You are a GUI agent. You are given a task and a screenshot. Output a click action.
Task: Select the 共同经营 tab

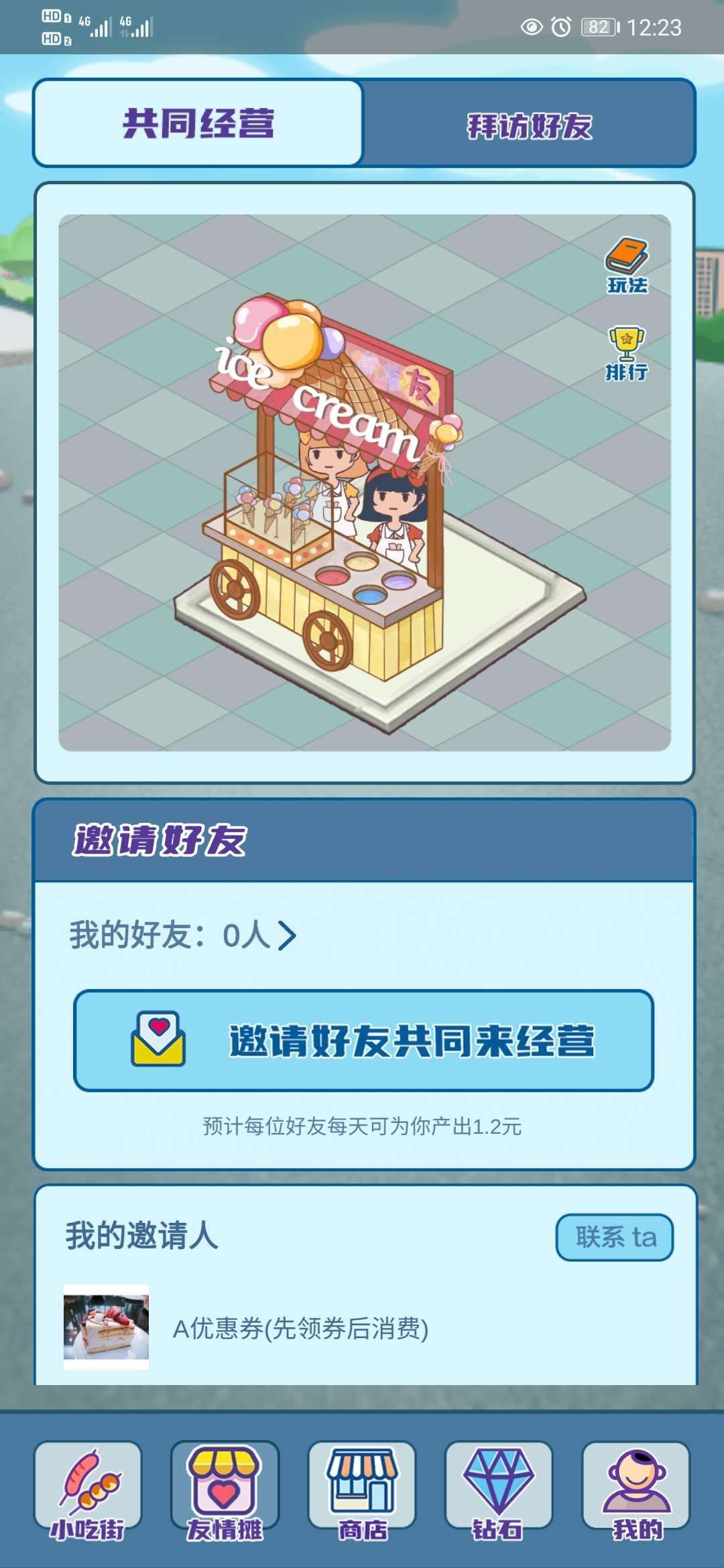coord(198,123)
